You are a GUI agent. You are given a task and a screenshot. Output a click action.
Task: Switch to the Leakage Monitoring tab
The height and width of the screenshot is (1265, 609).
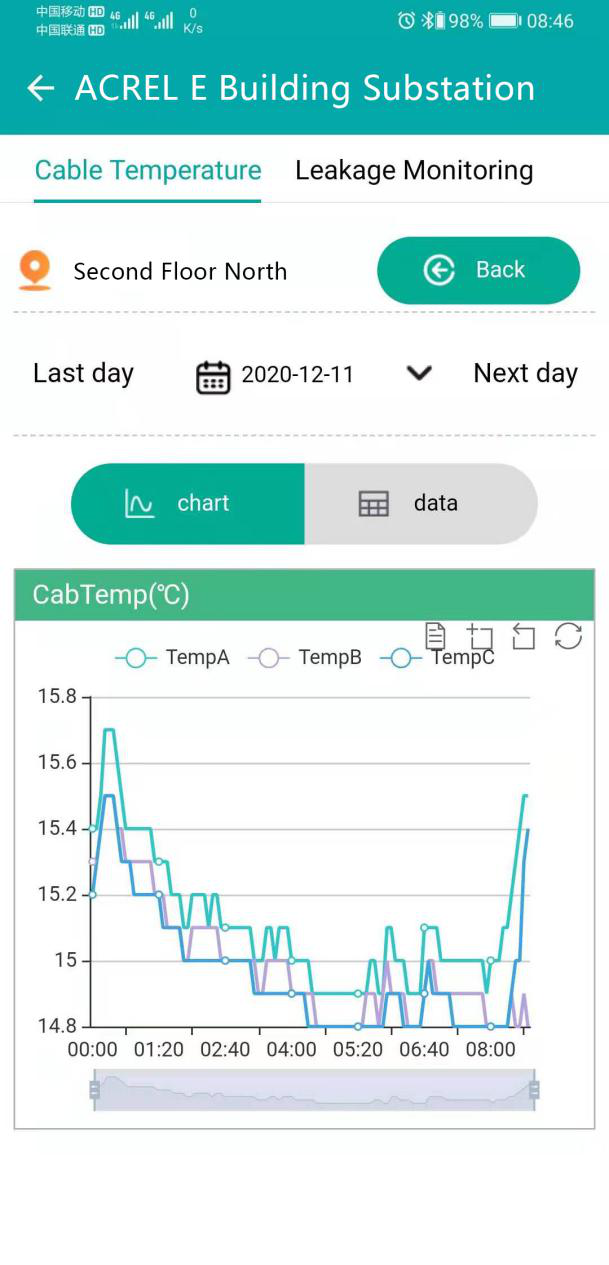413,171
